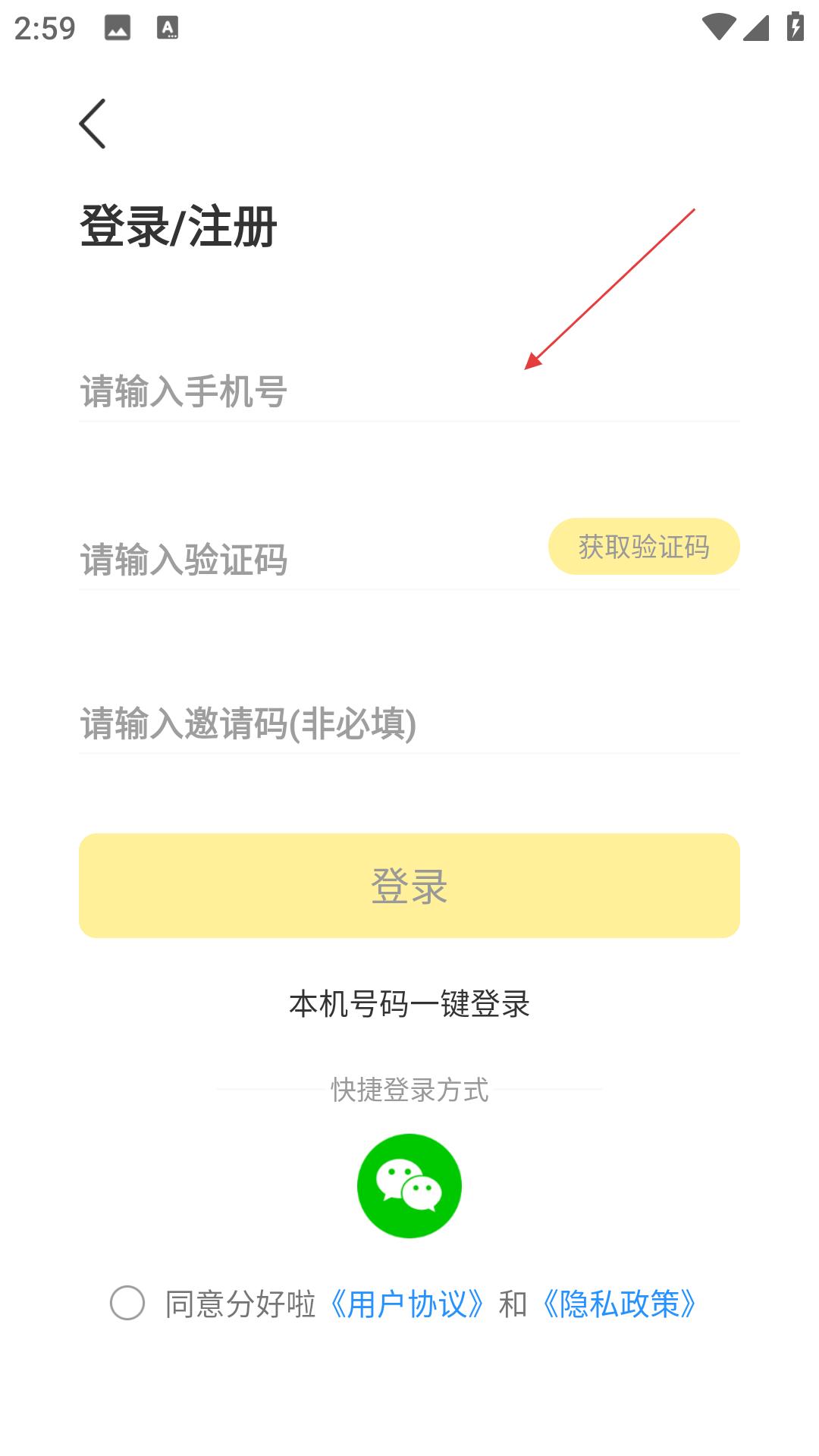Check the agreement consent circle
Image resolution: width=819 pixels, height=1456 pixels.
(127, 1303)
